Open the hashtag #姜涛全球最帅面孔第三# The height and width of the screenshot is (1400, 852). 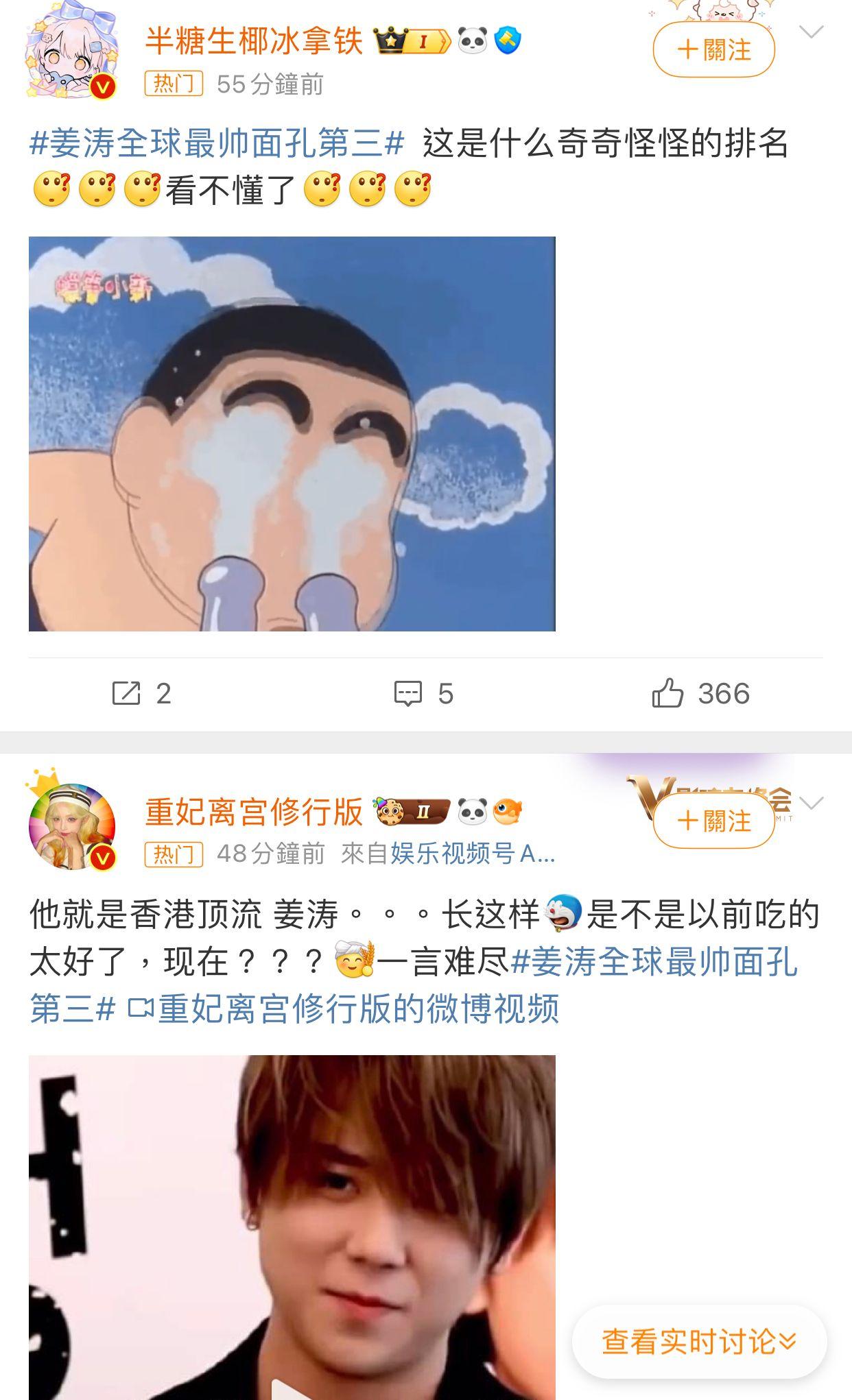(x=214, y=143)
